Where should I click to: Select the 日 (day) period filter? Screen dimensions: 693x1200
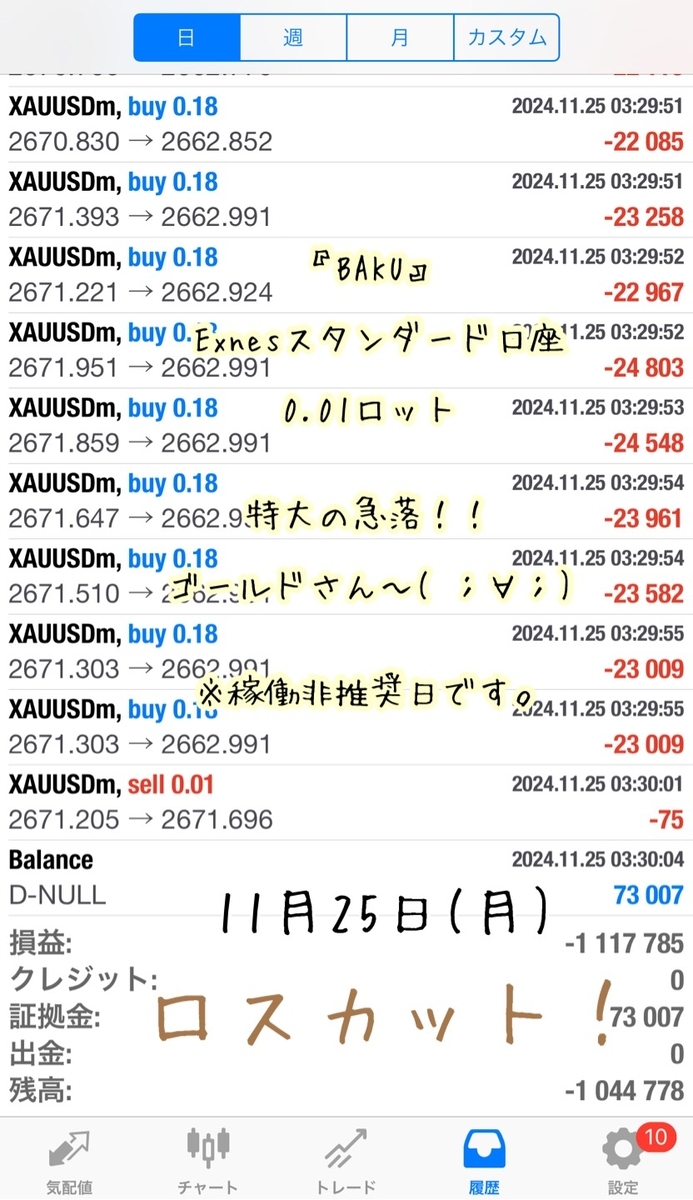(x=187, y=38)
